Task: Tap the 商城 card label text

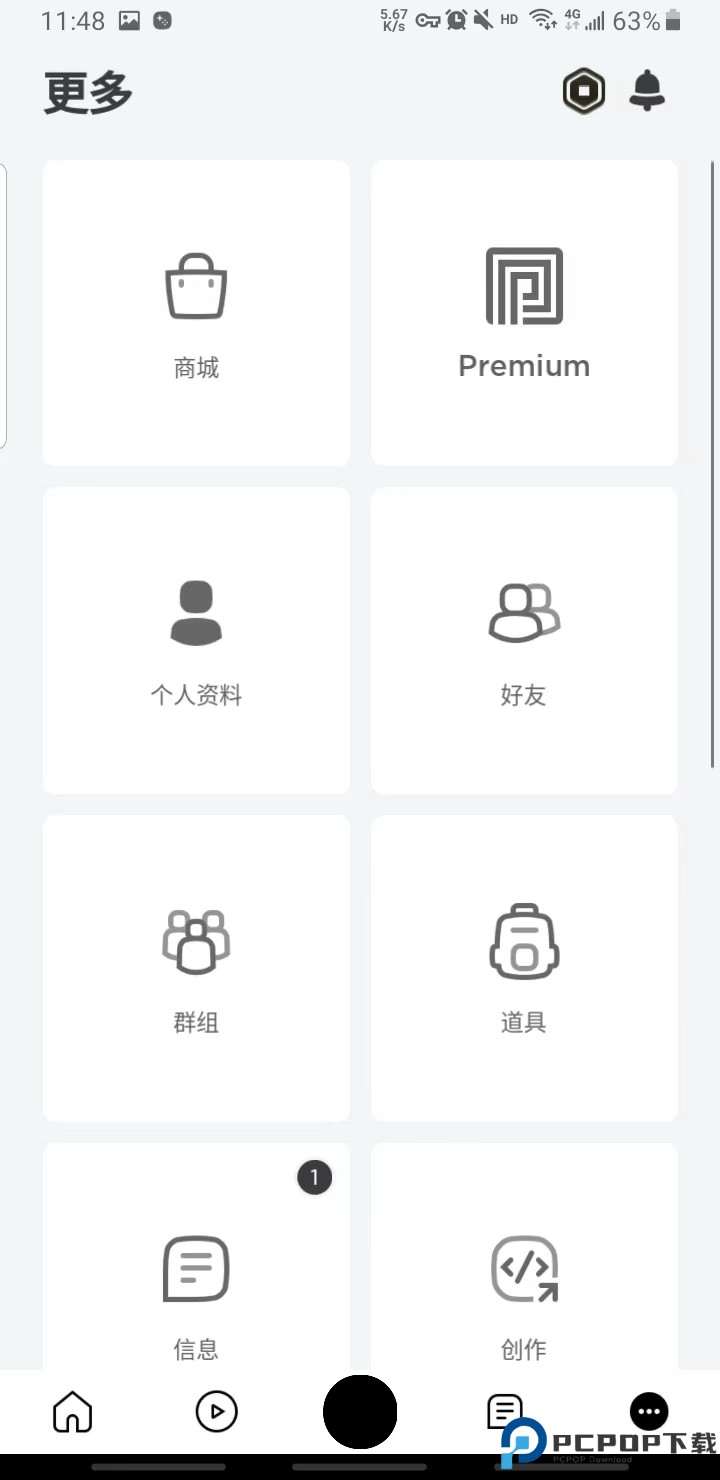Action: tap(196, 368)
